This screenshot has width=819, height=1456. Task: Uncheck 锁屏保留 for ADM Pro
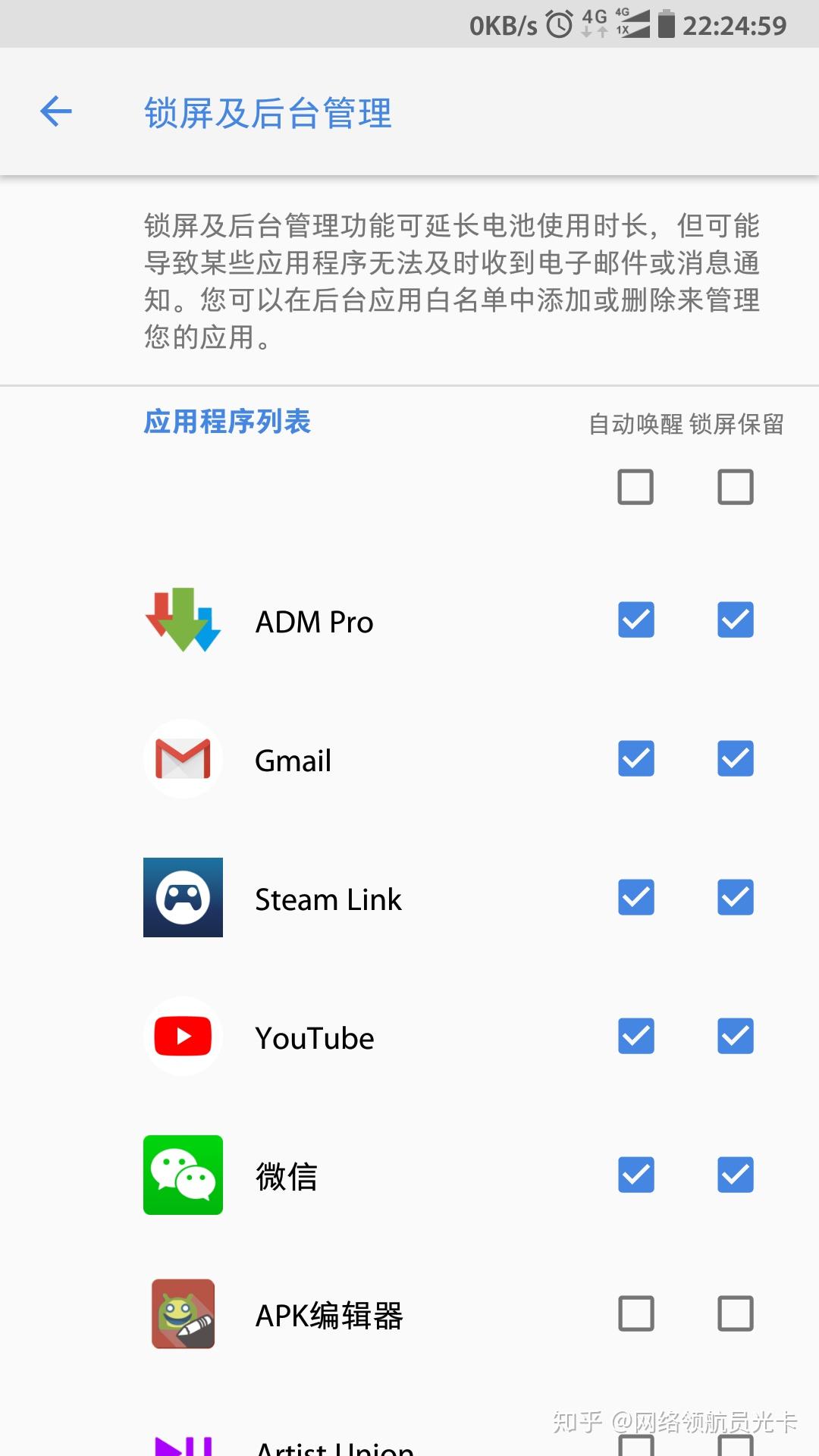735,620
